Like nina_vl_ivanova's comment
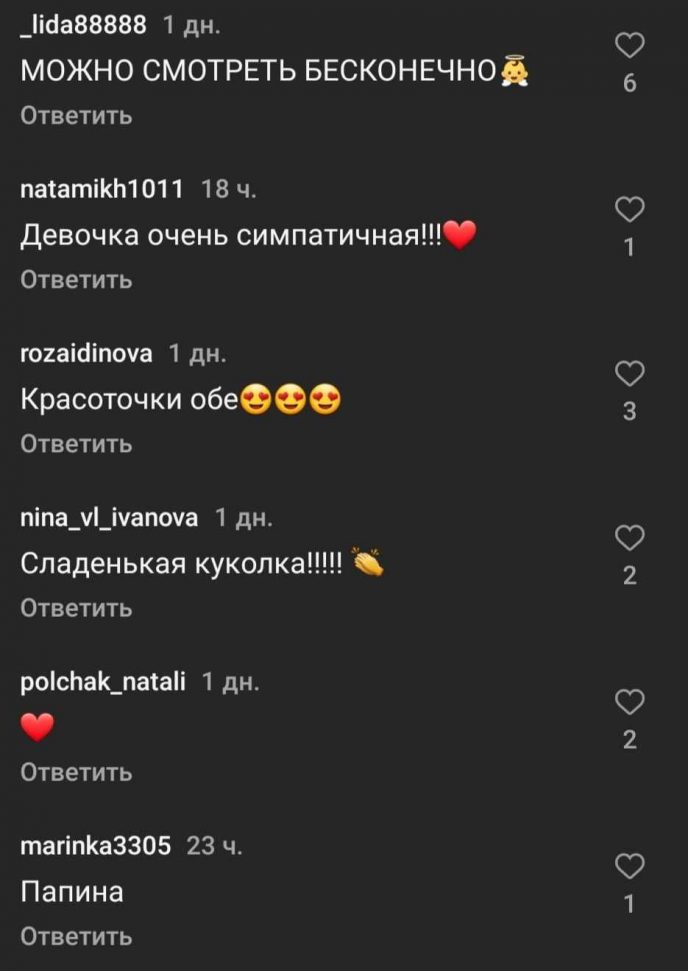 tap(629, 538)
